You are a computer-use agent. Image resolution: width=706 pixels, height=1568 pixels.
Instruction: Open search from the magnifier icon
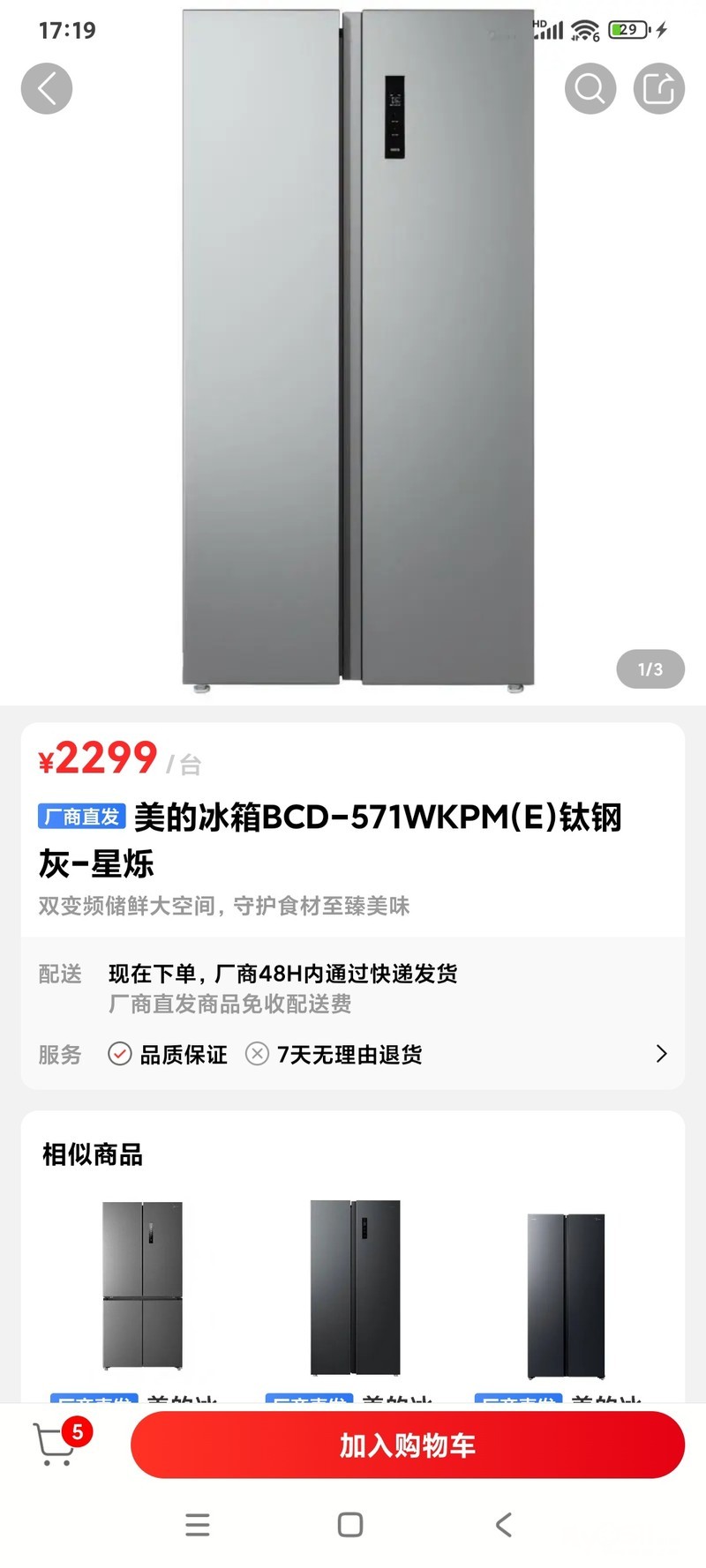pos(590,89)
